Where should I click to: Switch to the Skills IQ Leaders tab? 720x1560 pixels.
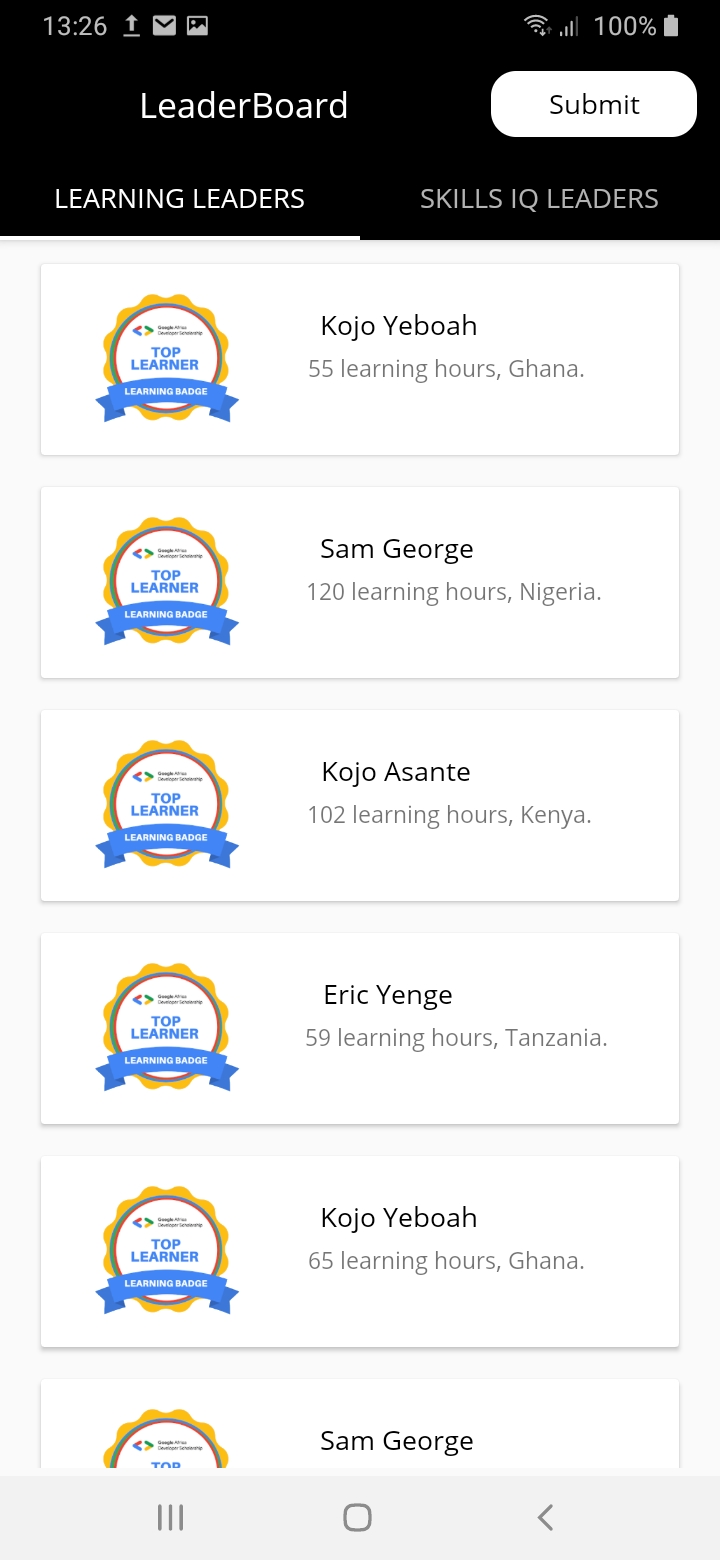coord(539,199)
